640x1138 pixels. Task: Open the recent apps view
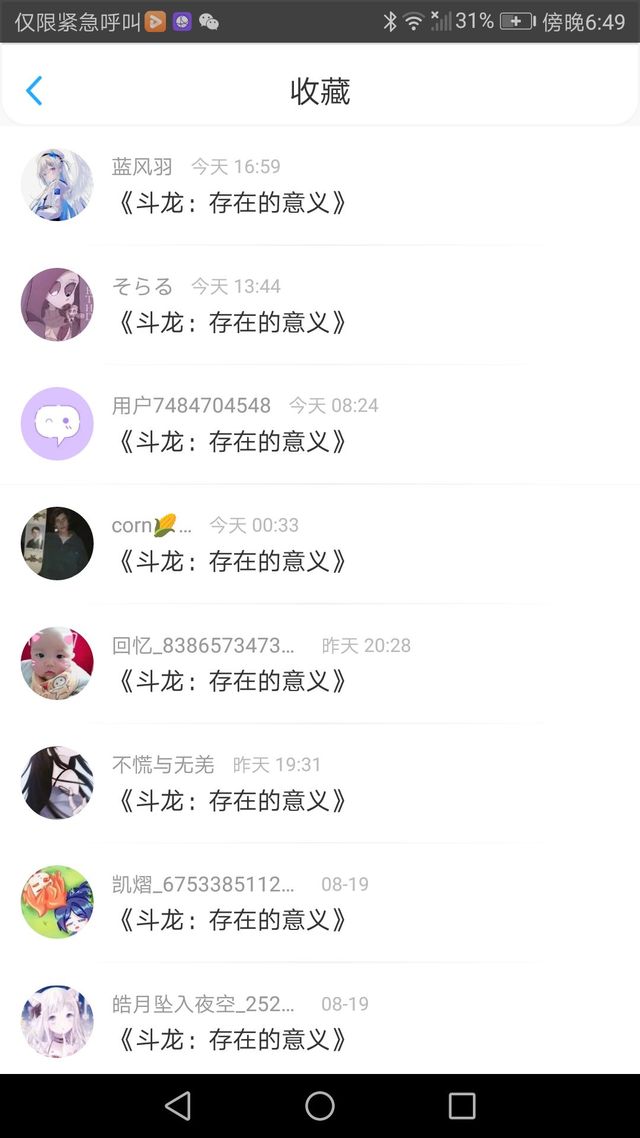tap(462, 1105)
